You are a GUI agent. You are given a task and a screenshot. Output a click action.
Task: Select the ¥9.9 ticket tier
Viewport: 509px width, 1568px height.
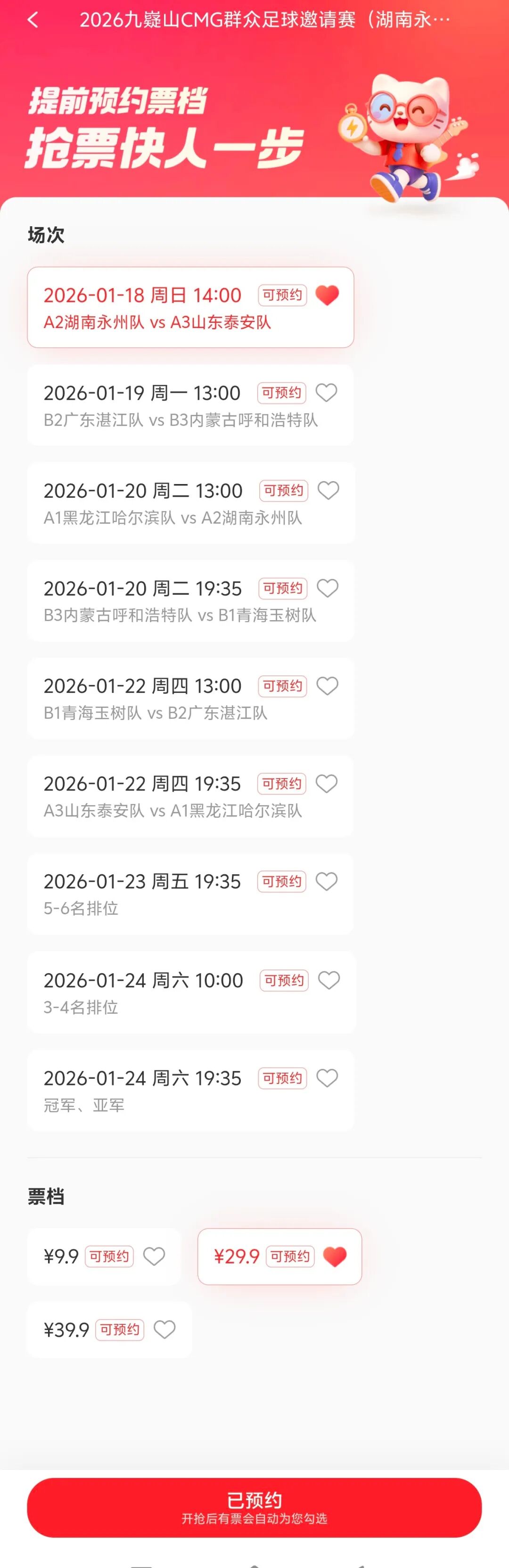(104, 1256)
